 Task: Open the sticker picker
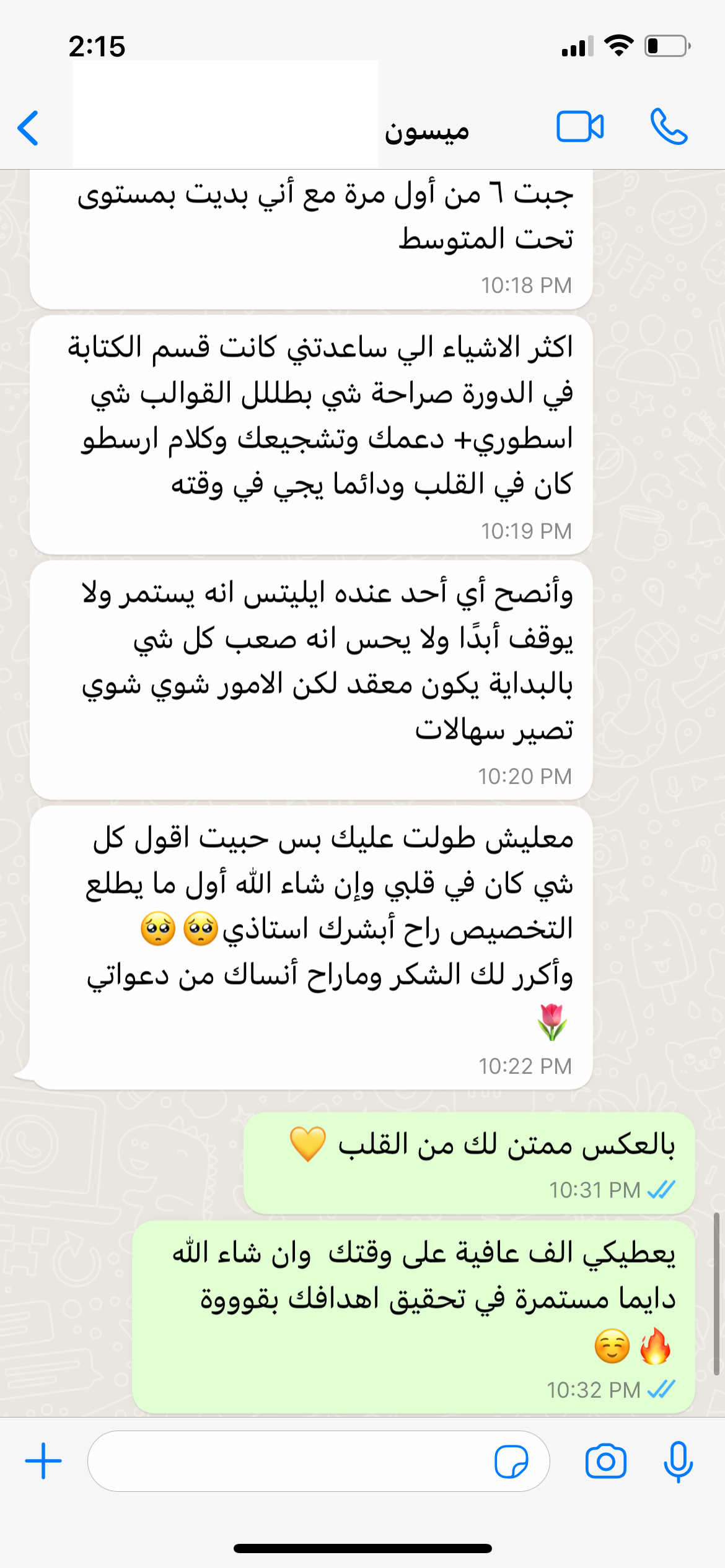pyautogui.click(x=511, y=1461)
